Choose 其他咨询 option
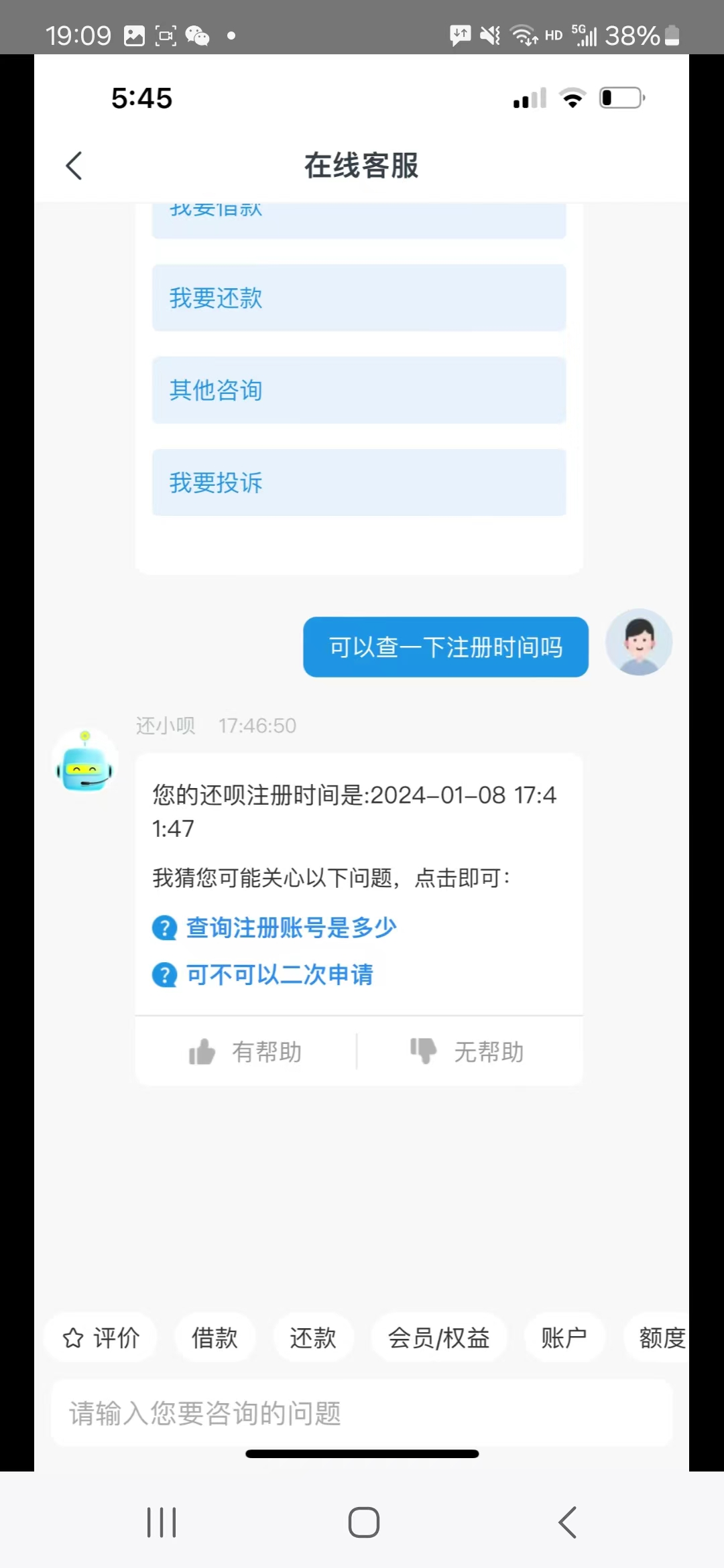The image size is (724, 1568). [x=359, y=390]
